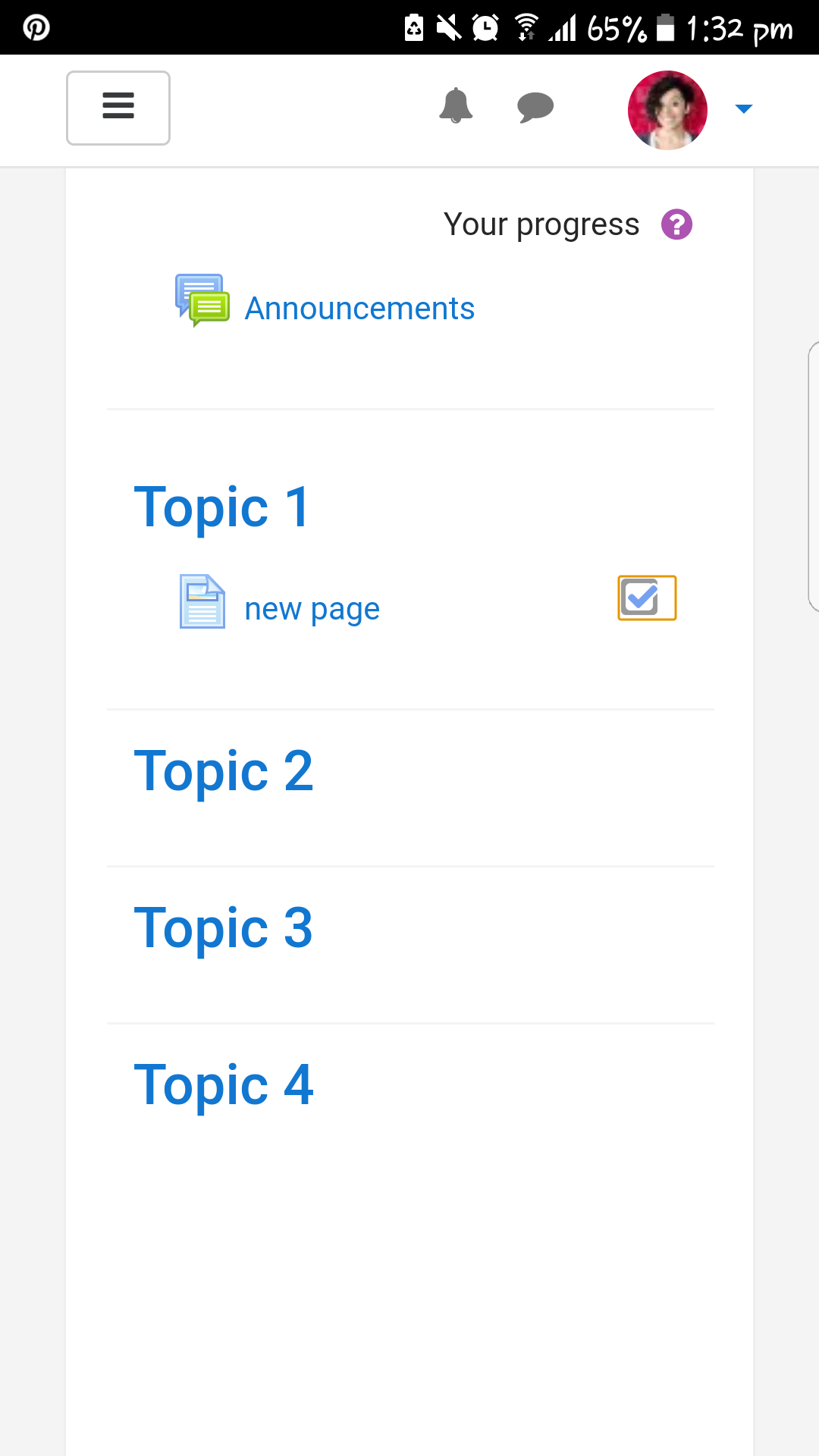
Task: Open the messages speech bubble
Action: [x=535, y=107]
